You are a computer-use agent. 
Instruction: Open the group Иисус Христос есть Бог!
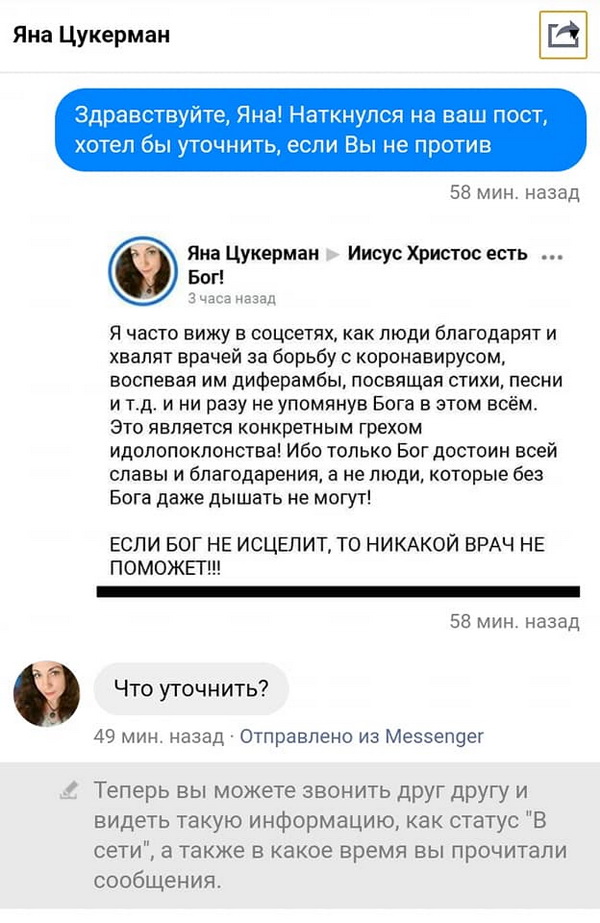(x=437, y=254)
